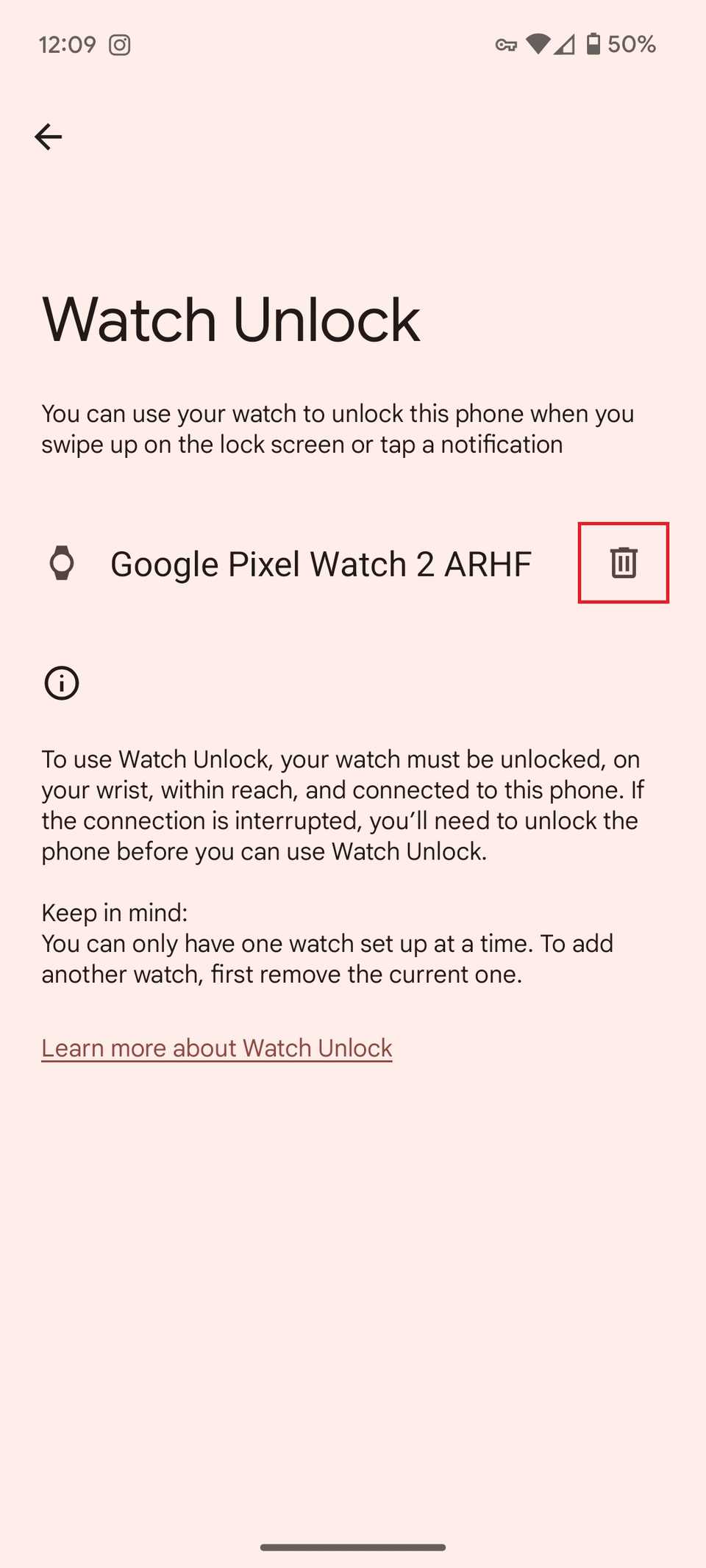The image size is (706, 1568).
Task: Tap the back arrow at top left
Action: tap(48, 136)
